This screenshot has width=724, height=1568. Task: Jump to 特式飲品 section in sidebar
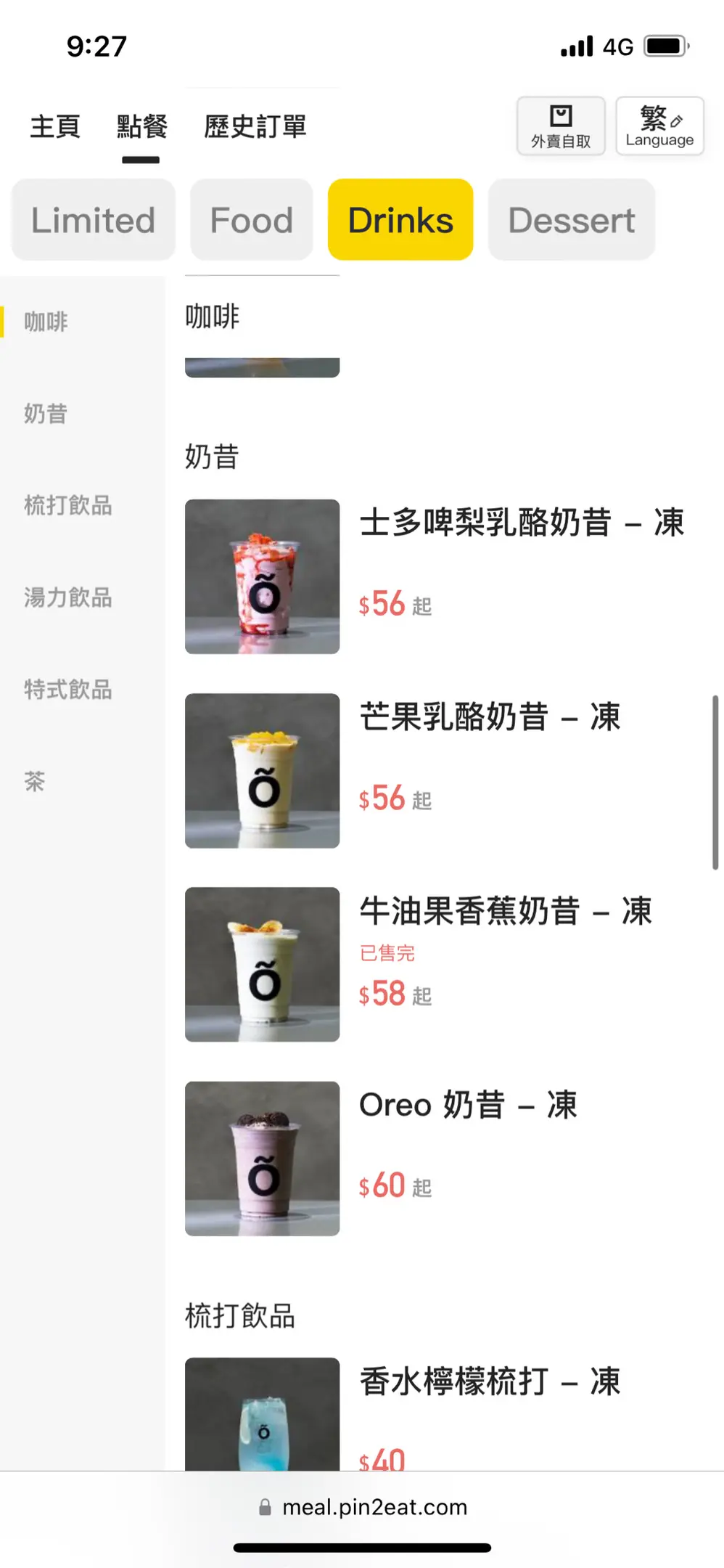tap(68, 690)
